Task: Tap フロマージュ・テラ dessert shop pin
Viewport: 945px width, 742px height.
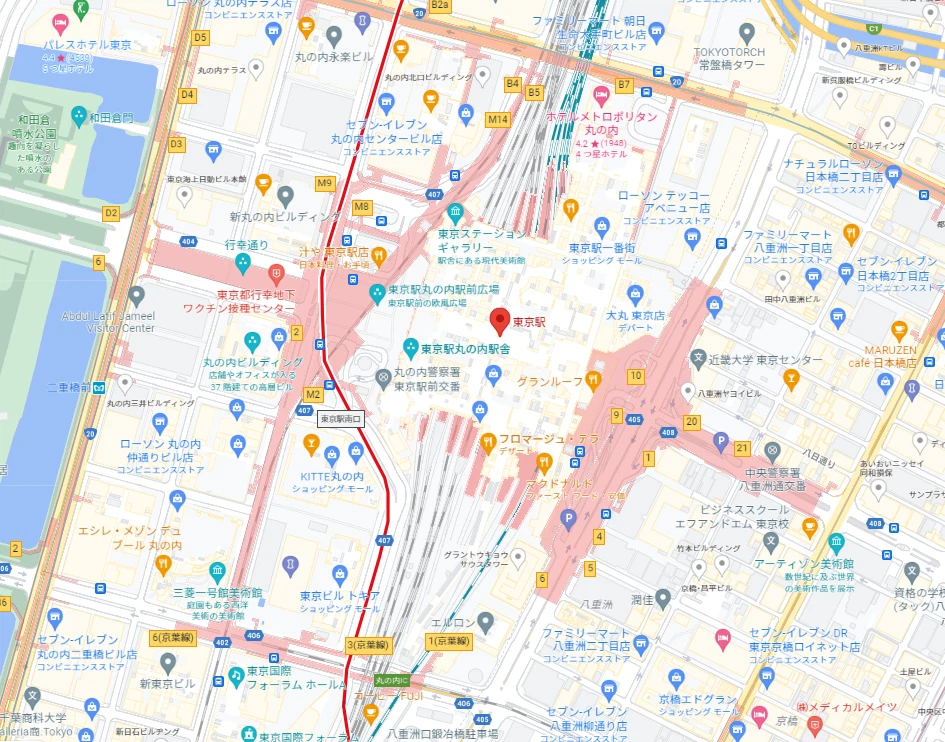Action: pyautogui.click(x=487, y=440)
